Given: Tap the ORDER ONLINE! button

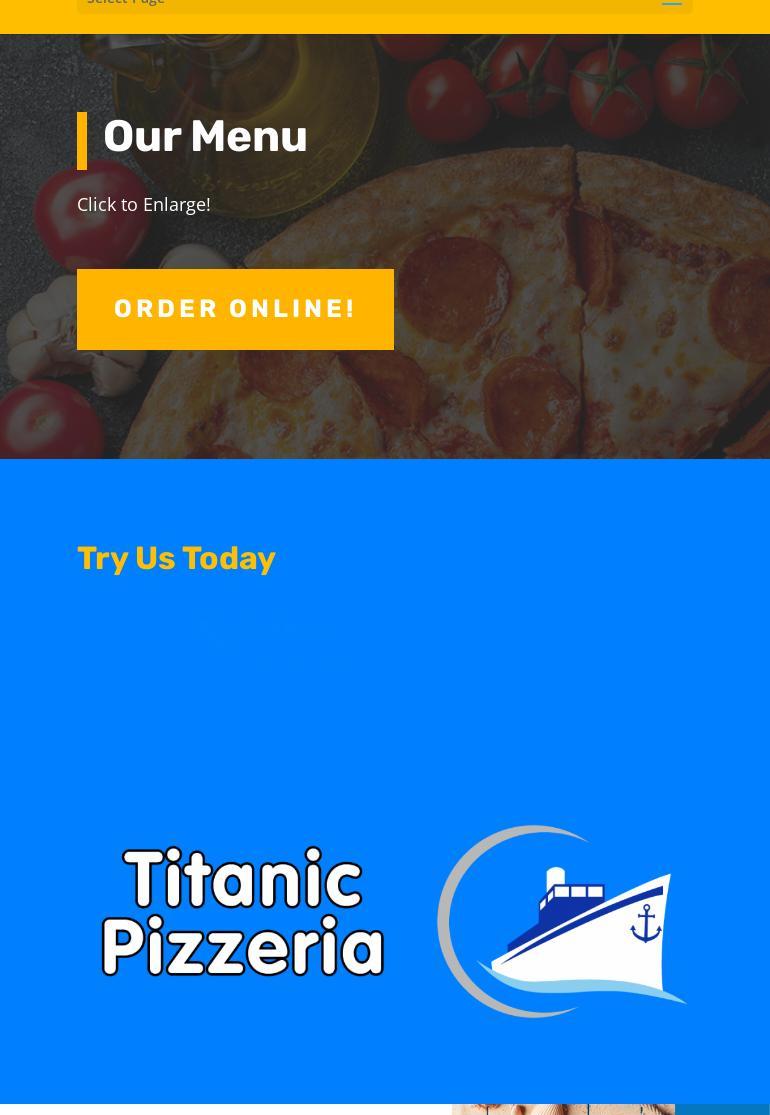Looking at the screenshot, I should (x=235, y=309).
